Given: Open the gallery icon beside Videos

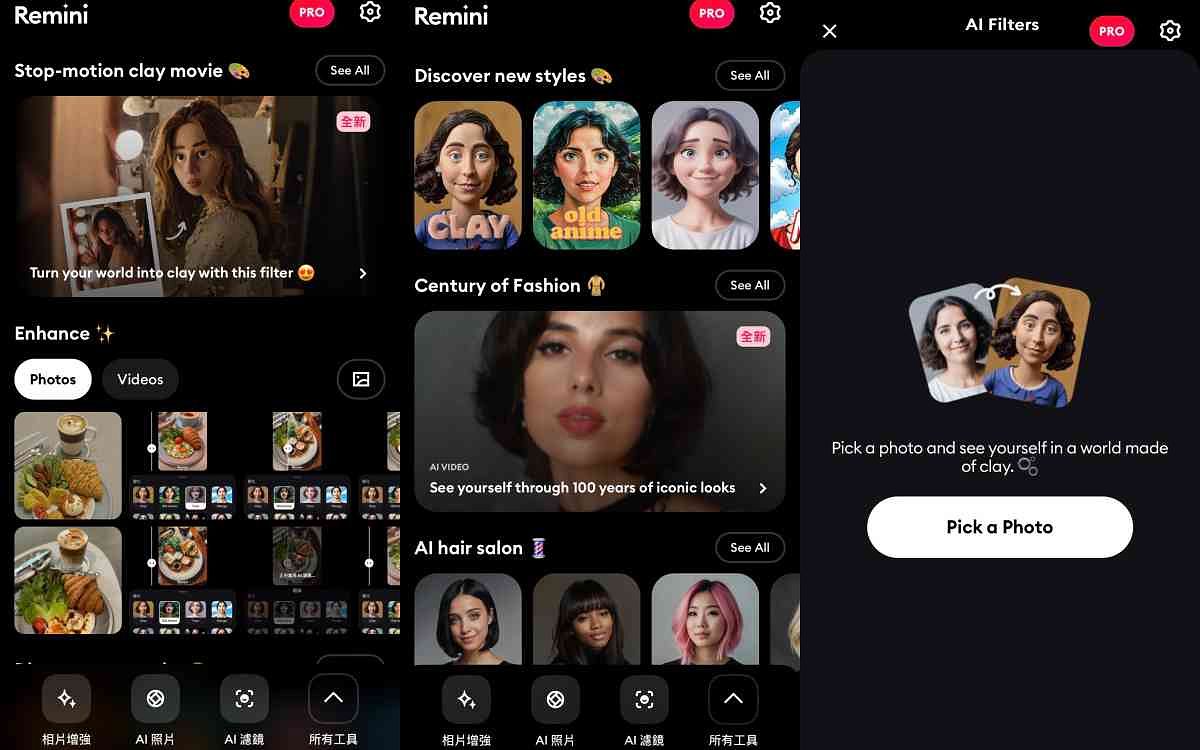Looking at the screenshot, I should [x=360, y=379].
